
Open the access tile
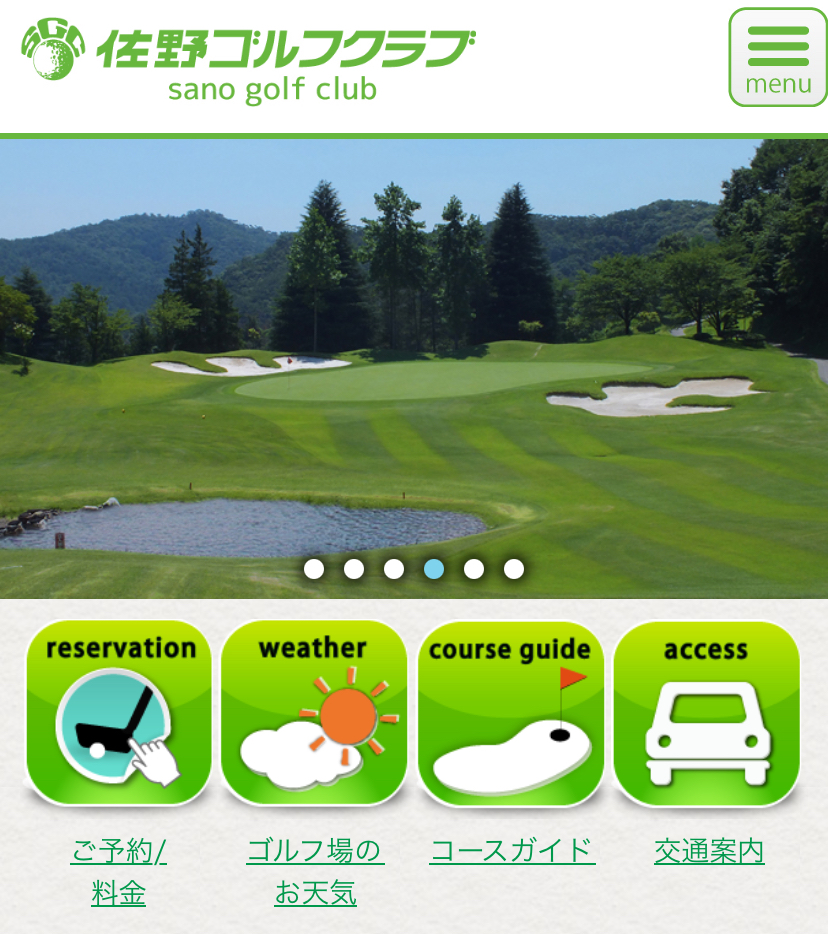tap(706, 713)
